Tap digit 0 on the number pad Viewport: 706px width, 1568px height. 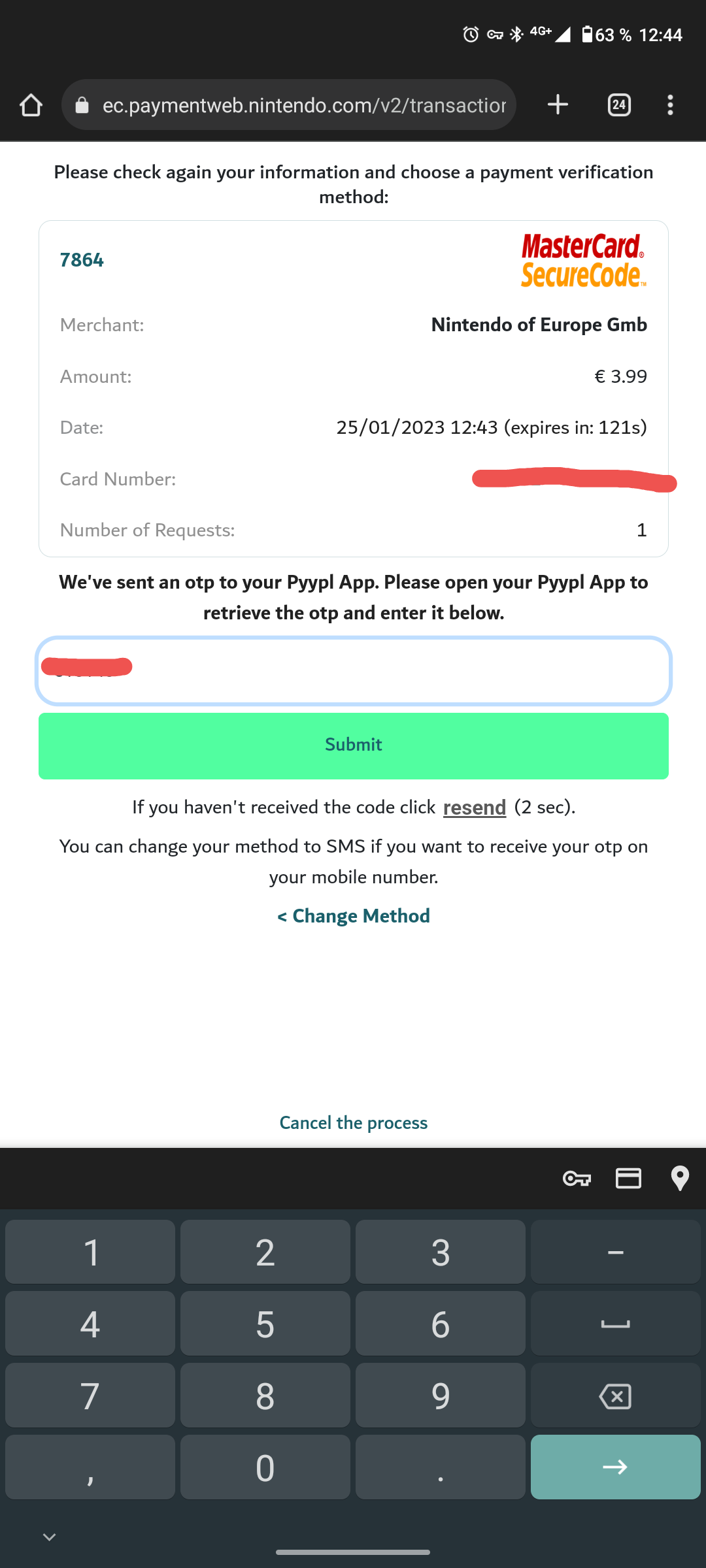[265, 1467]
